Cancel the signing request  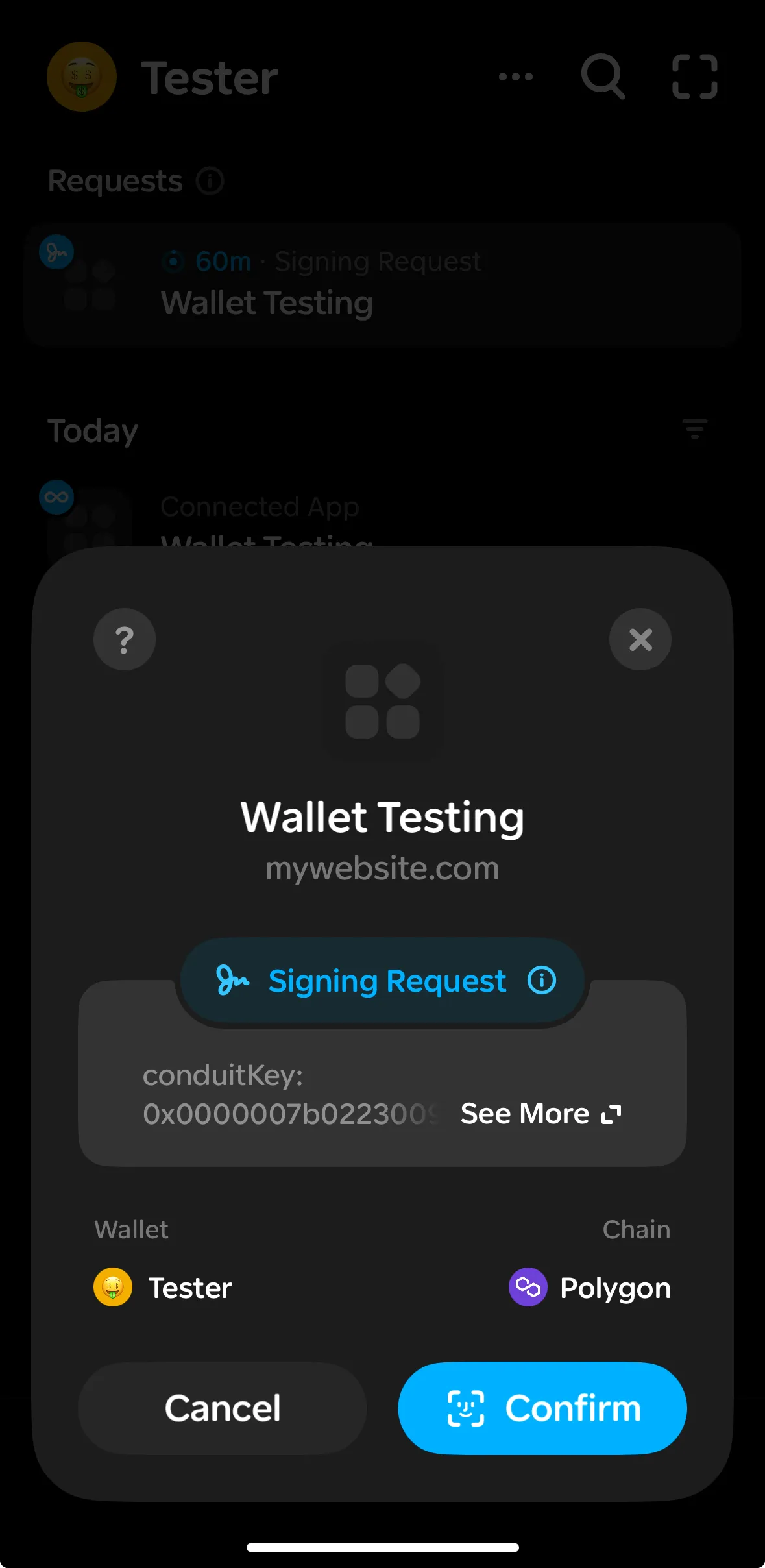(x=222, y=1408)
